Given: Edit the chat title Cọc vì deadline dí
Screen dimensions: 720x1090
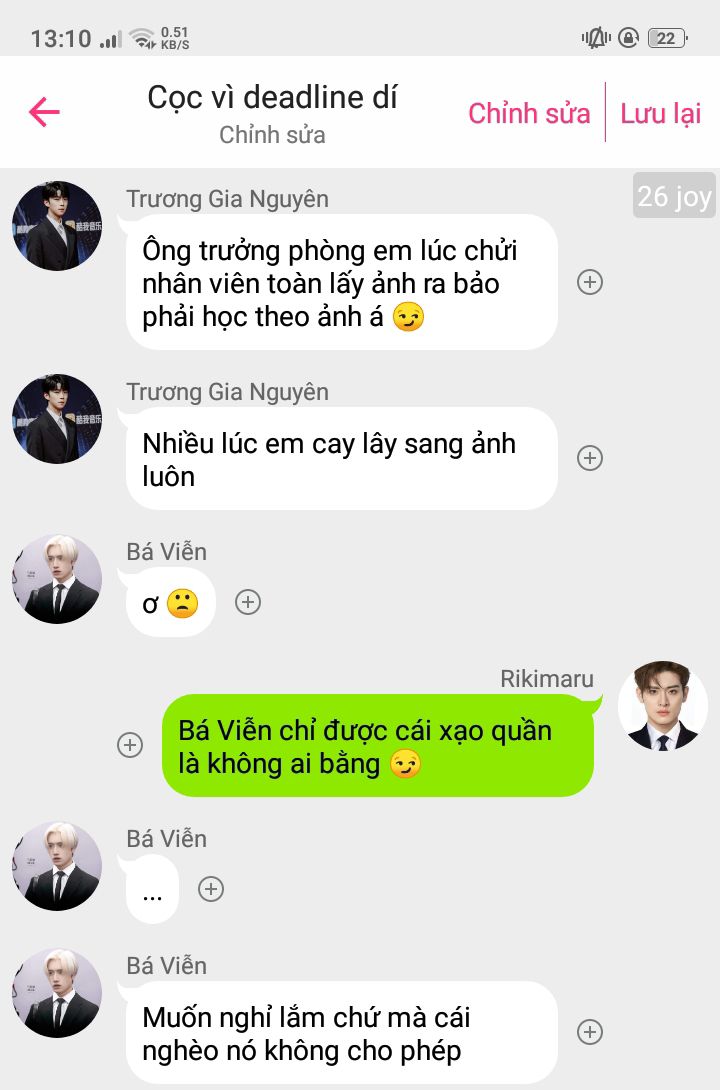Looking at the screenshot, I should coord(272,98).
